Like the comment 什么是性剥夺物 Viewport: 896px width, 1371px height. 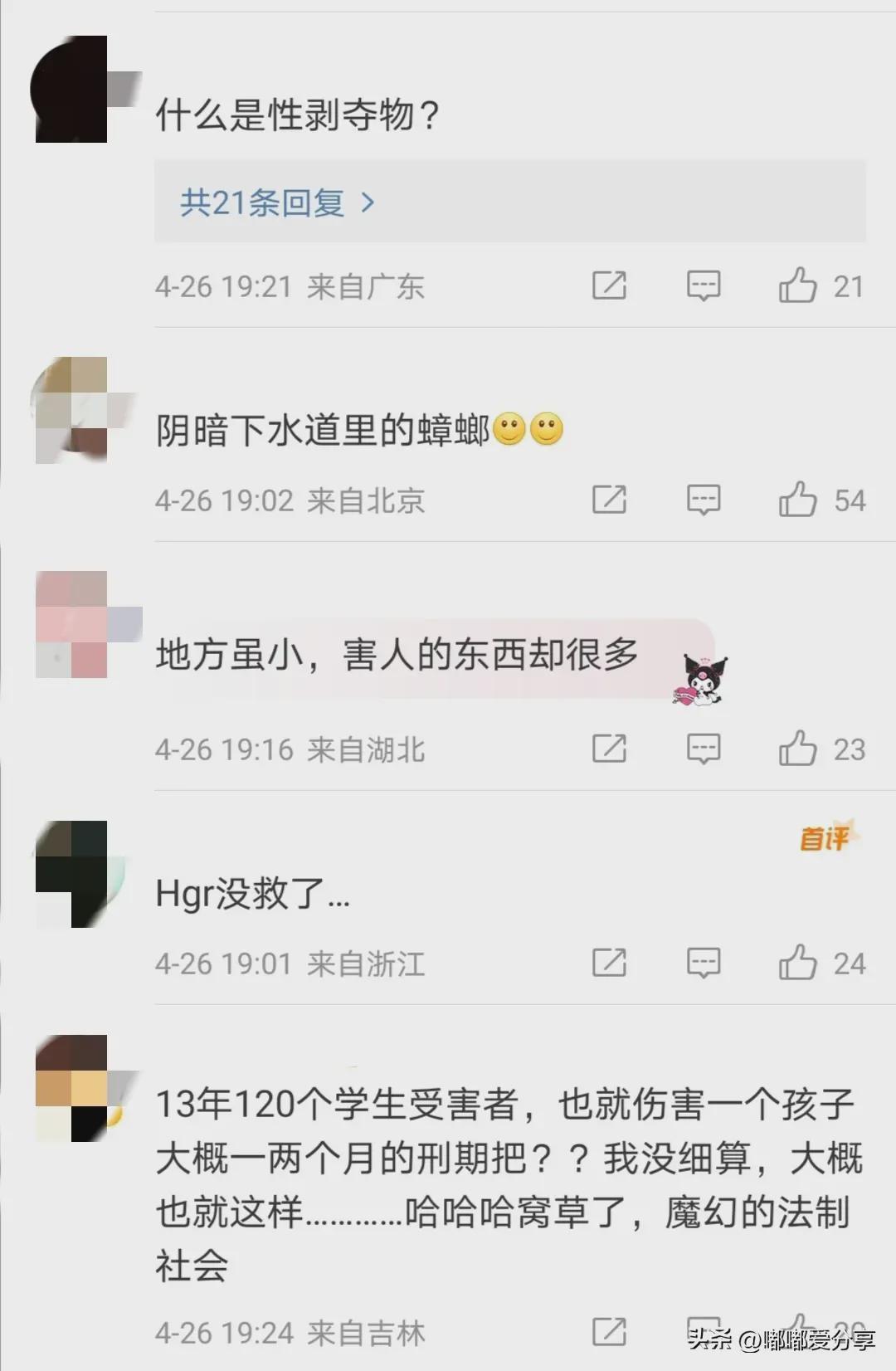point(797,286)
